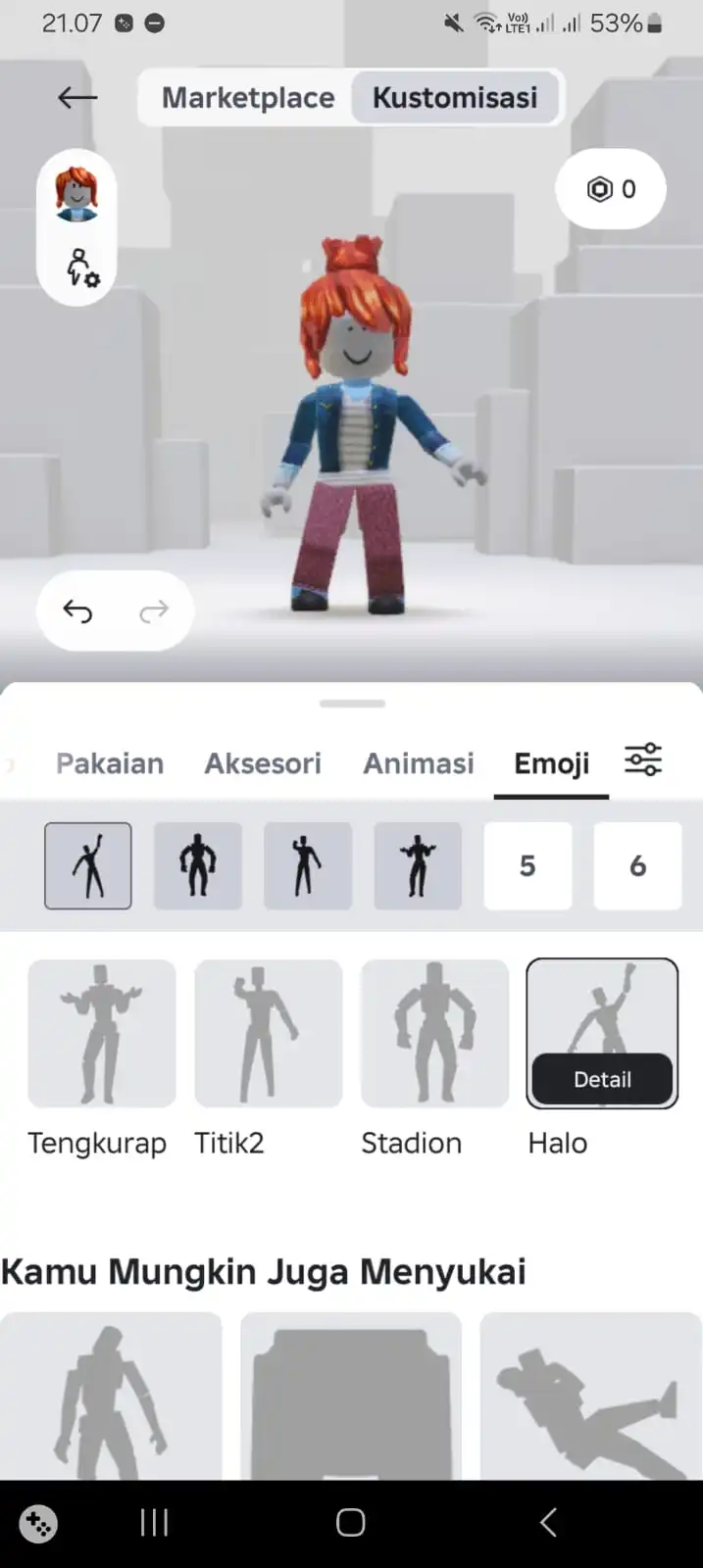Pick the Stadion emote
This screenshot has width=703, height=1568.
pos(435,1034)
